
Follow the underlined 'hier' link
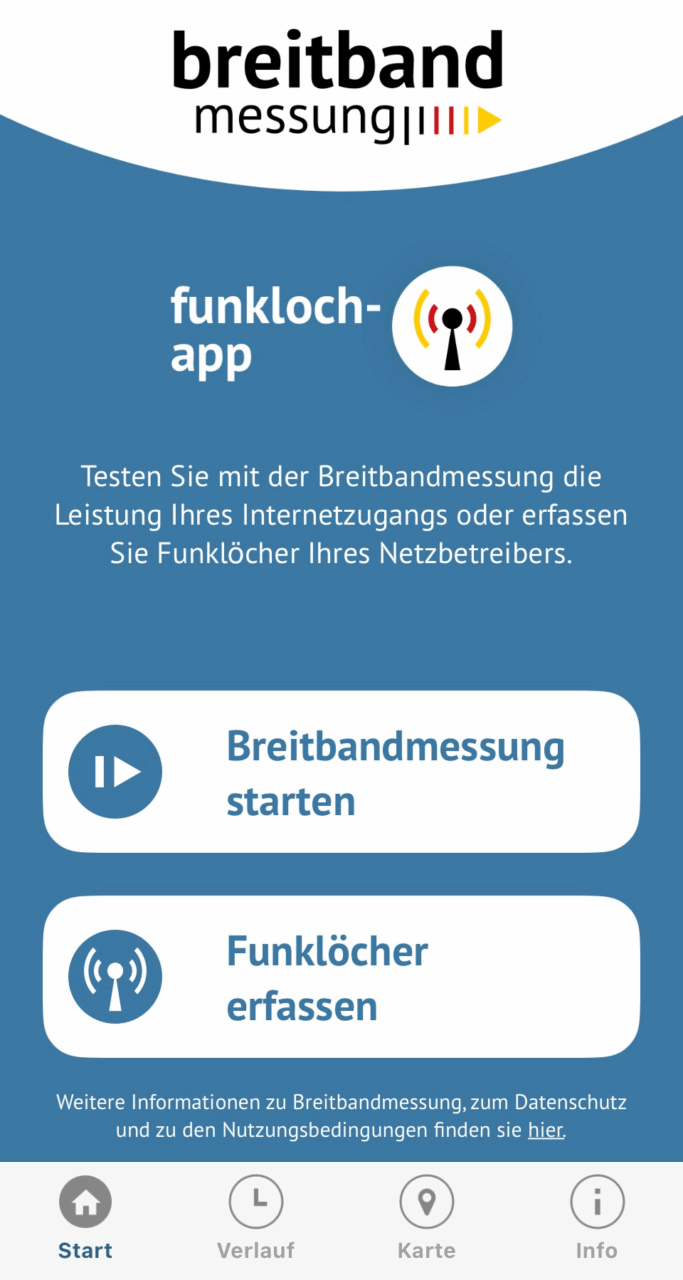tap(545, 1131)
